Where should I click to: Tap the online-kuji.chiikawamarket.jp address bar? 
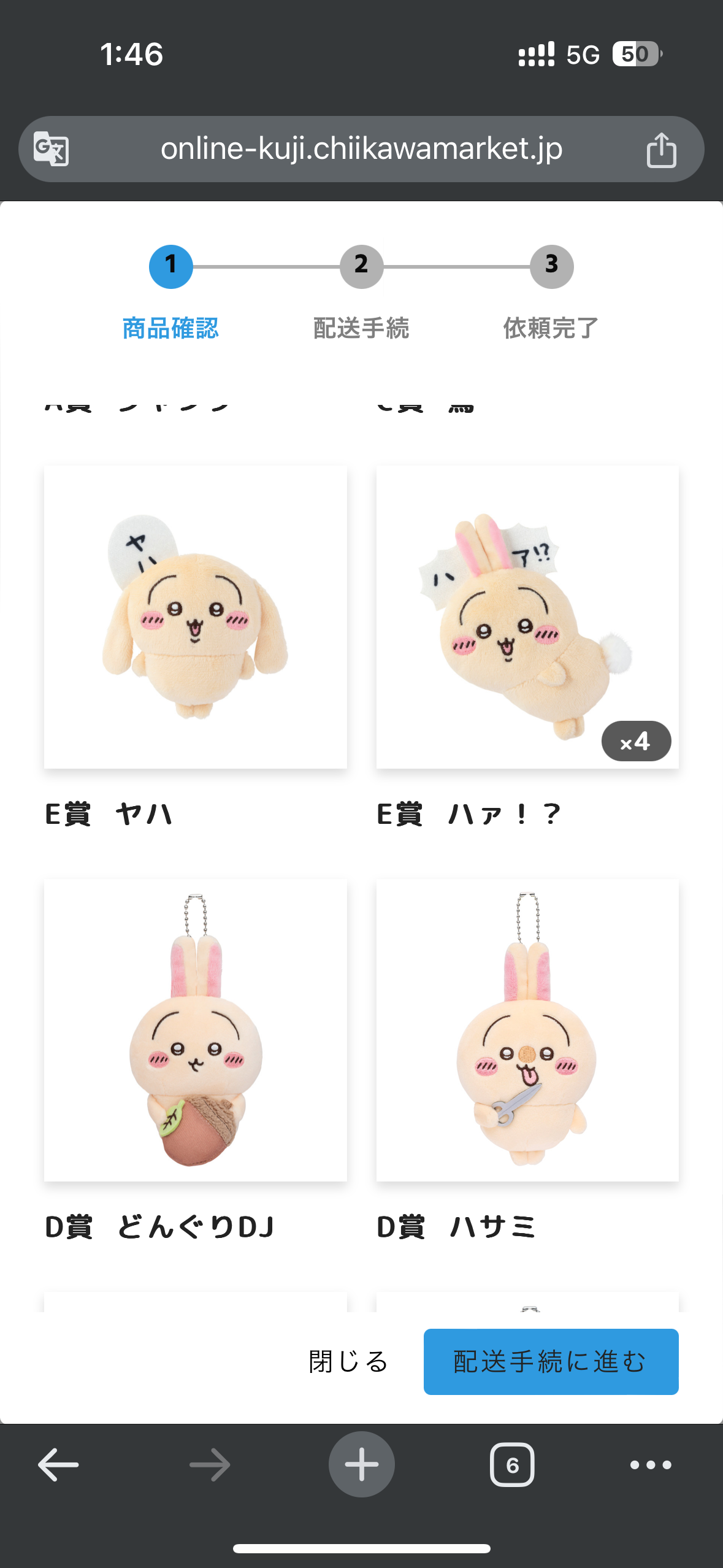coord(361,149)
